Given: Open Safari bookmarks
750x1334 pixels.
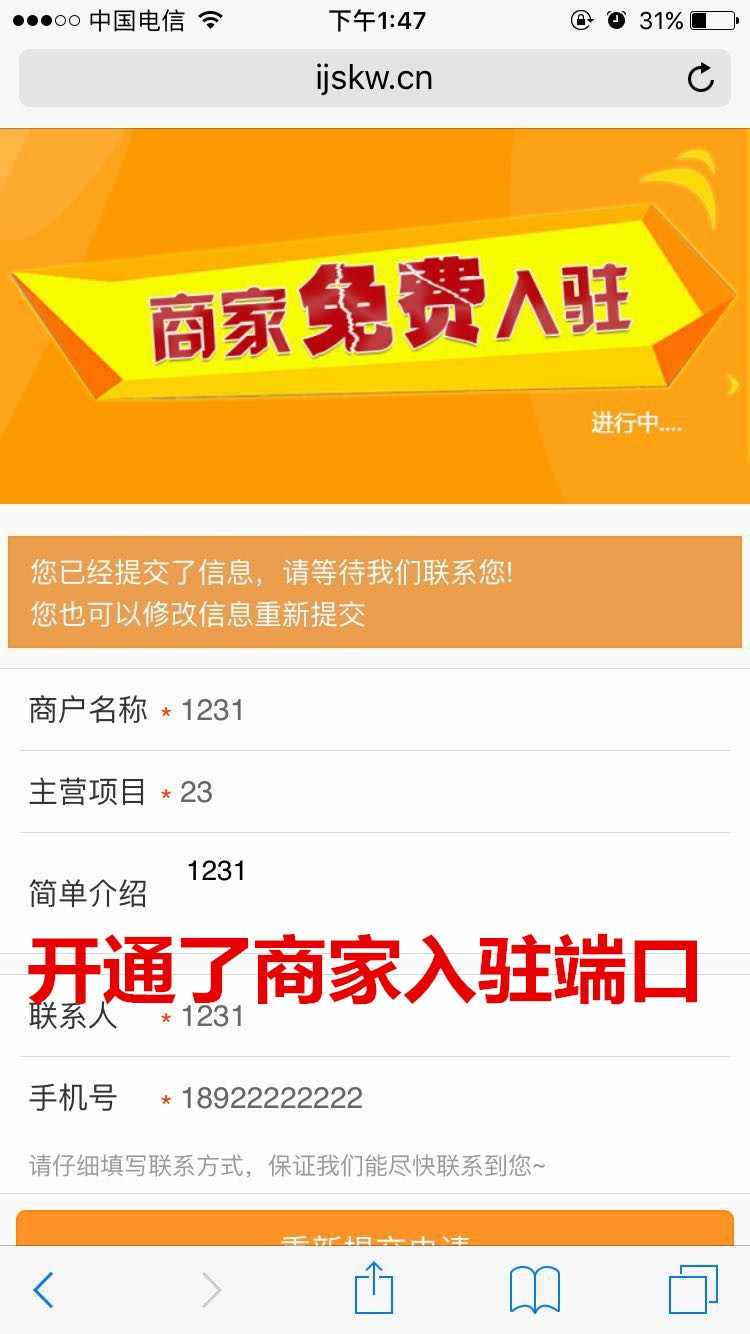Looking at the screenshot, I should (x=535, y=1290).
